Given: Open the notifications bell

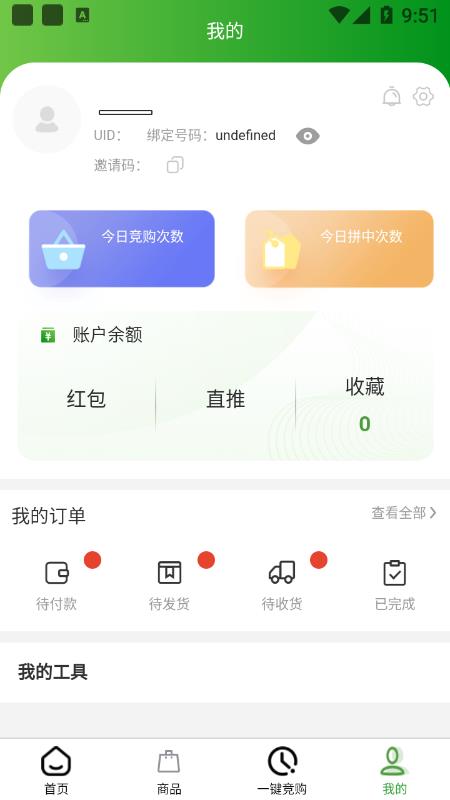Looking at the screenshot, I should click(x=391, y=96).
